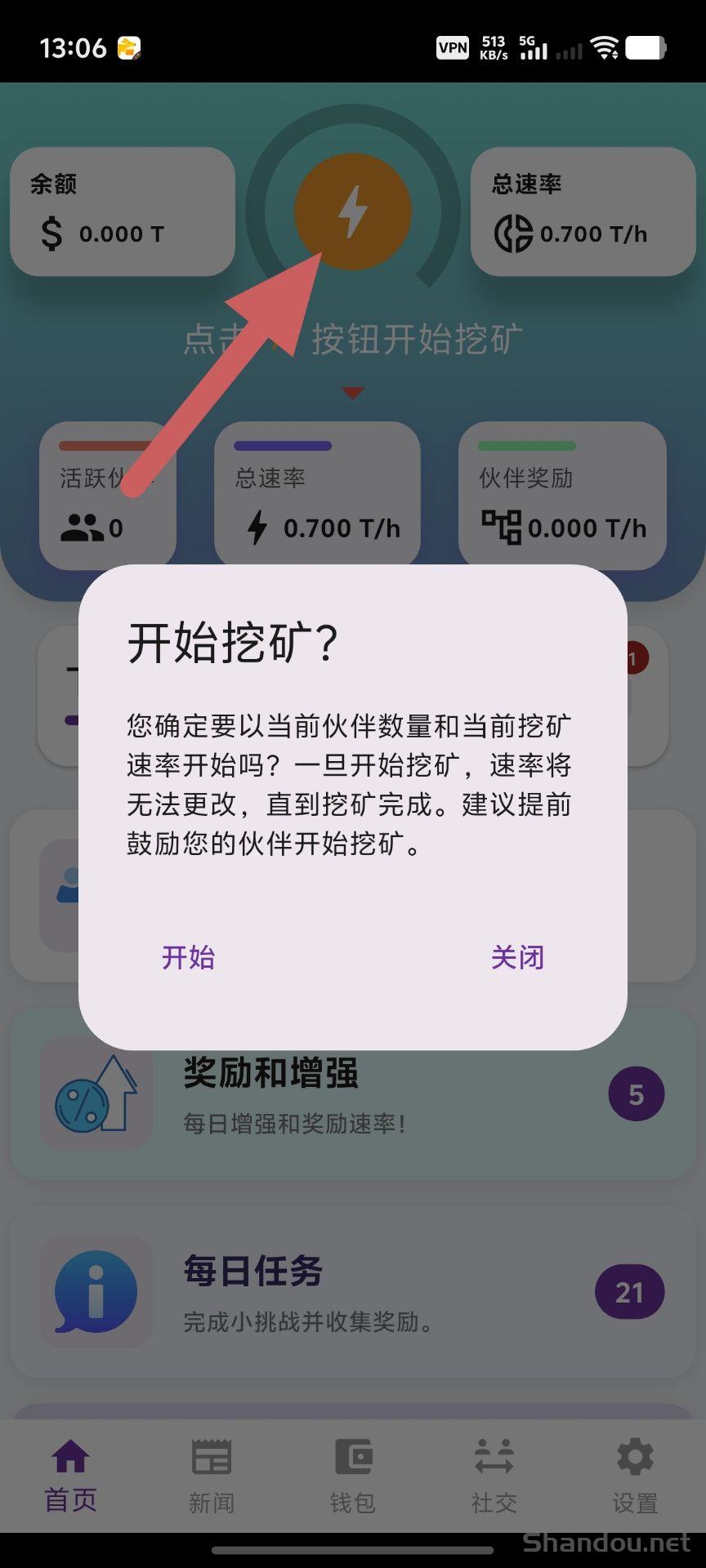Dismiss the dialog with 关闭

point(517,957)
